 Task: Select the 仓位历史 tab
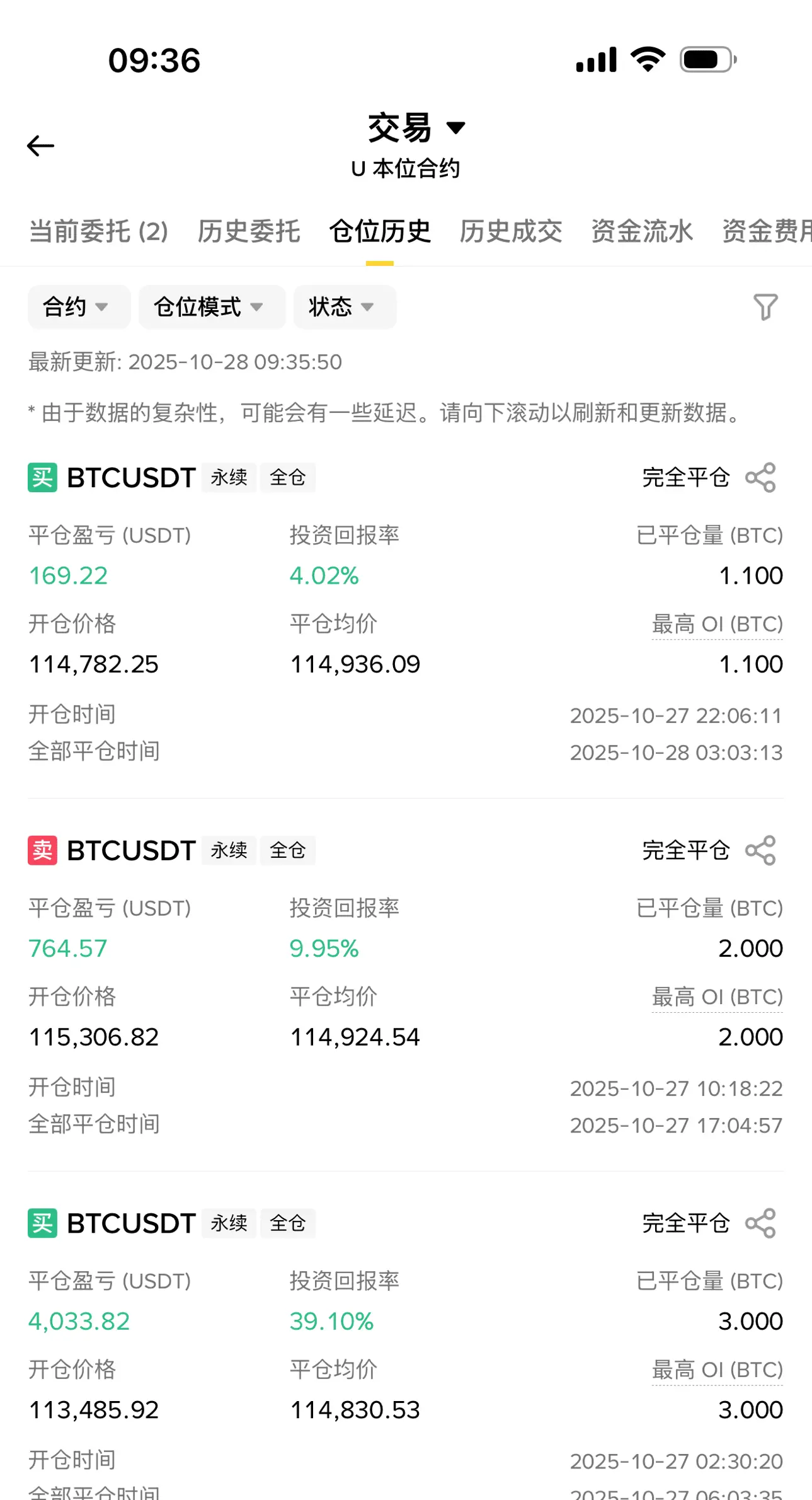click(380, 231)
